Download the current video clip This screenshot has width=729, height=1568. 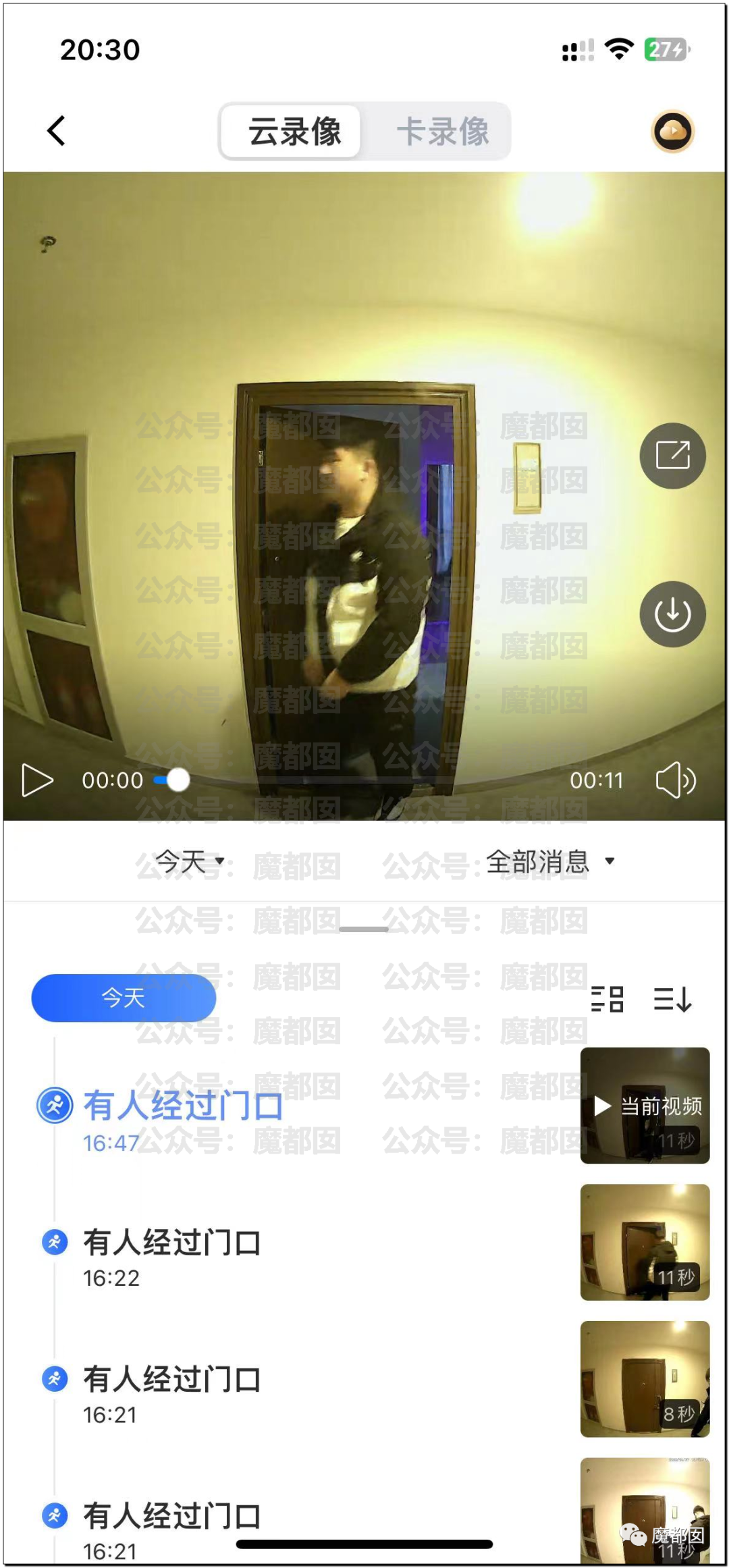672,614
